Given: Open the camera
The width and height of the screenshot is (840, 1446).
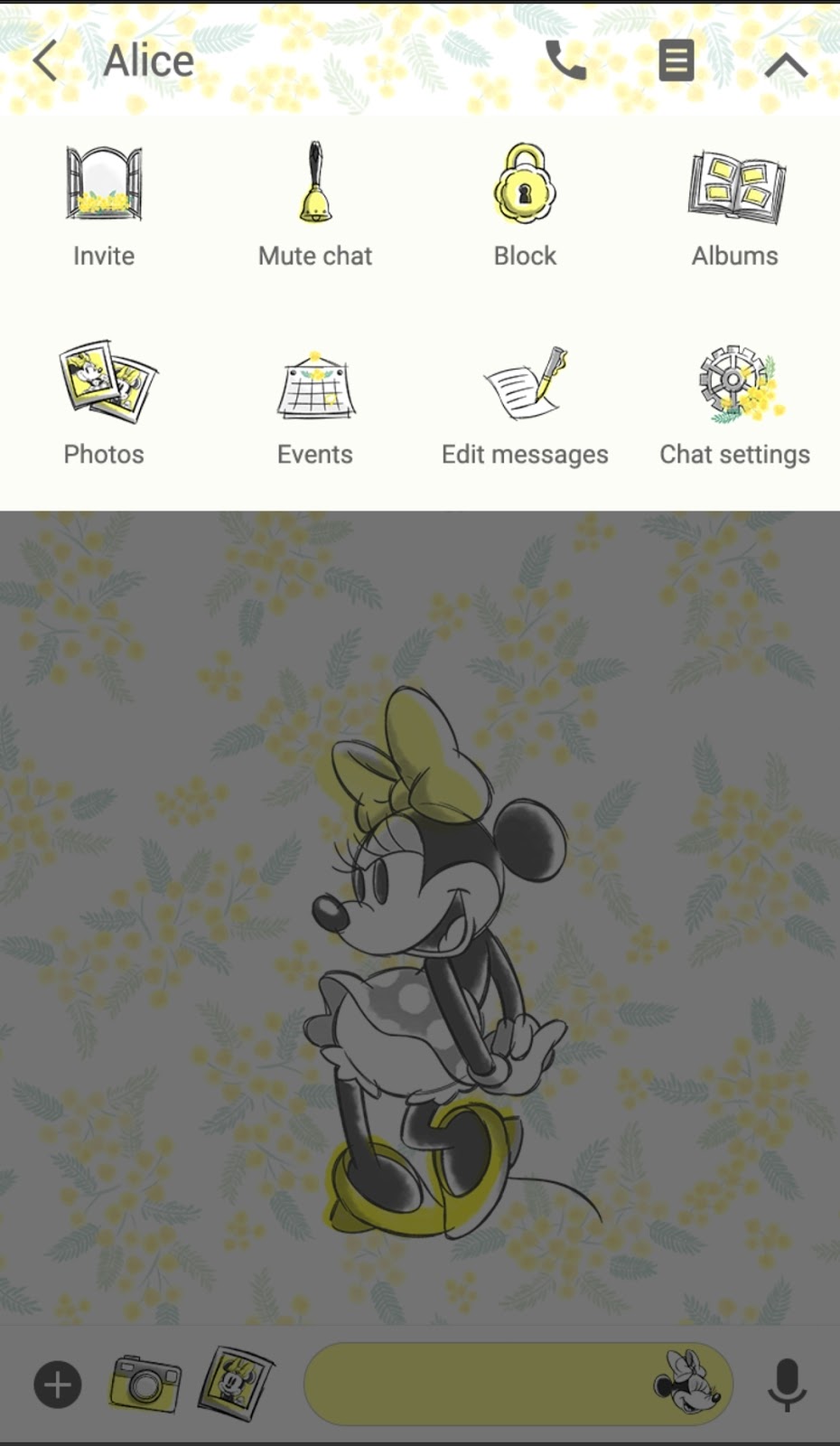Looking at the screenshot, I should [145, 1384].
